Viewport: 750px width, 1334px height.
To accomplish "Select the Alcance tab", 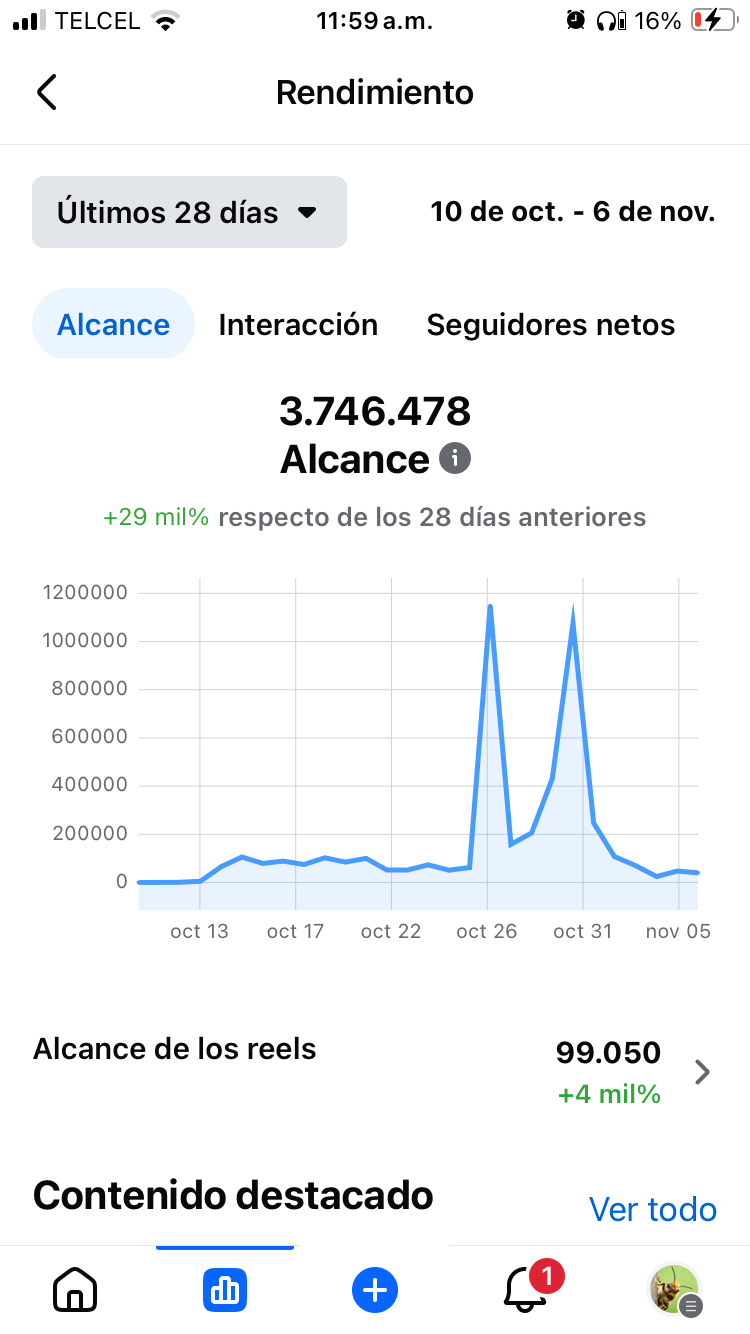I will (113, 325).
